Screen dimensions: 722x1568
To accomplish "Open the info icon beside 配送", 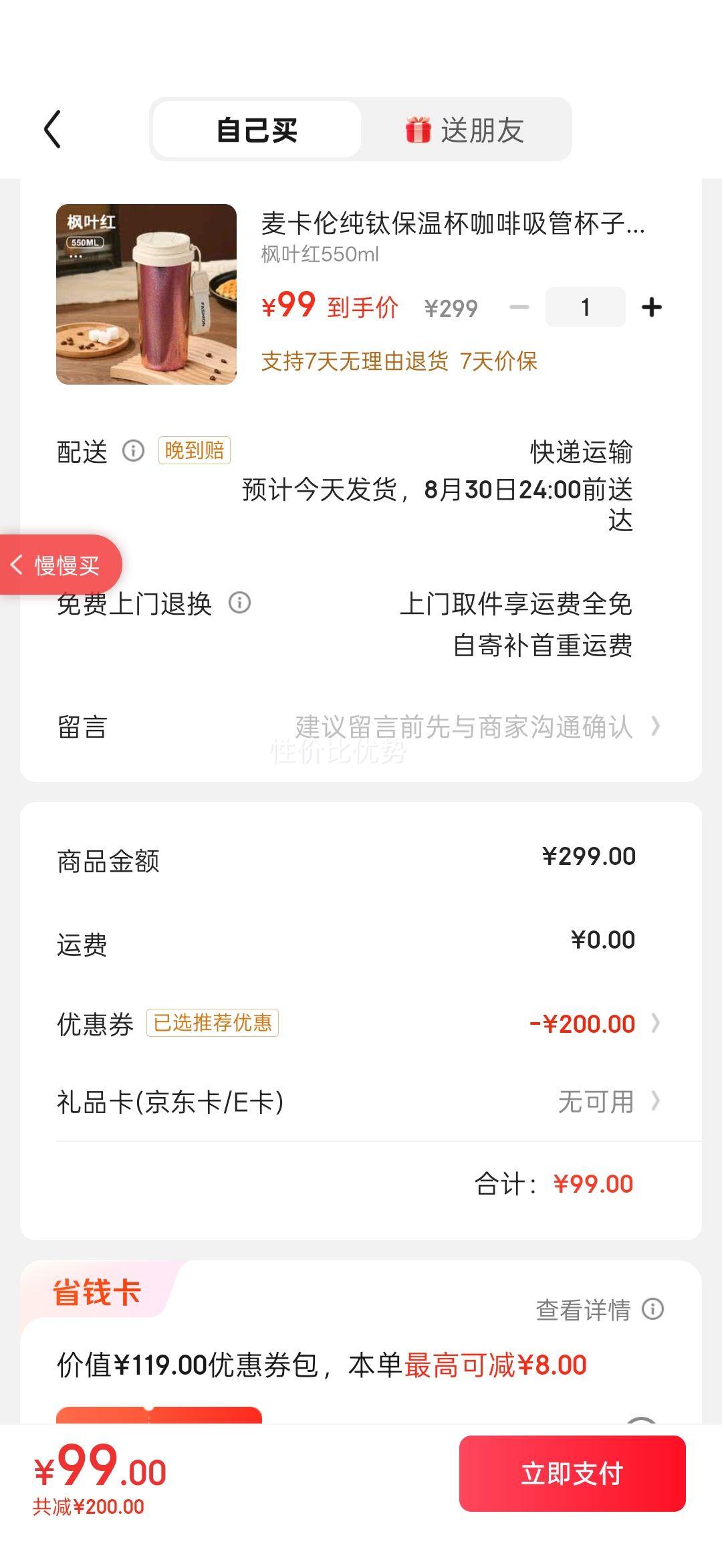I will pos(133,451).
